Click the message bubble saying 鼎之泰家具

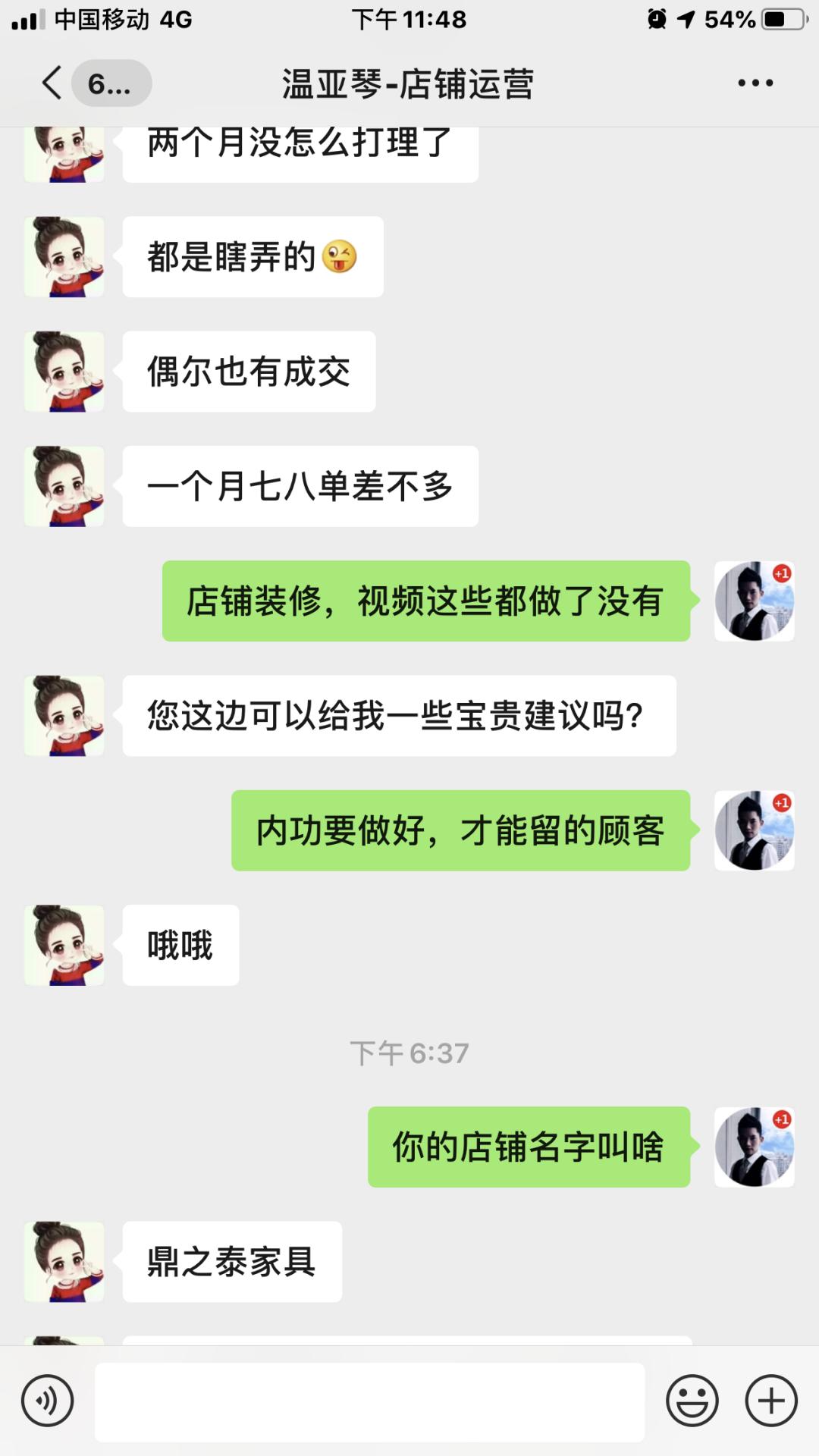[x=233, y=1261]
